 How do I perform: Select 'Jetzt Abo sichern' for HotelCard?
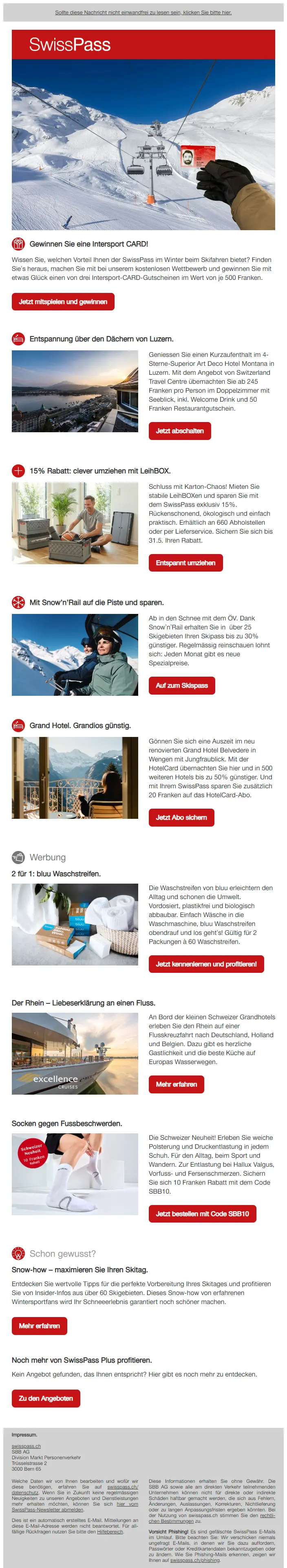[x=181, y=817]
